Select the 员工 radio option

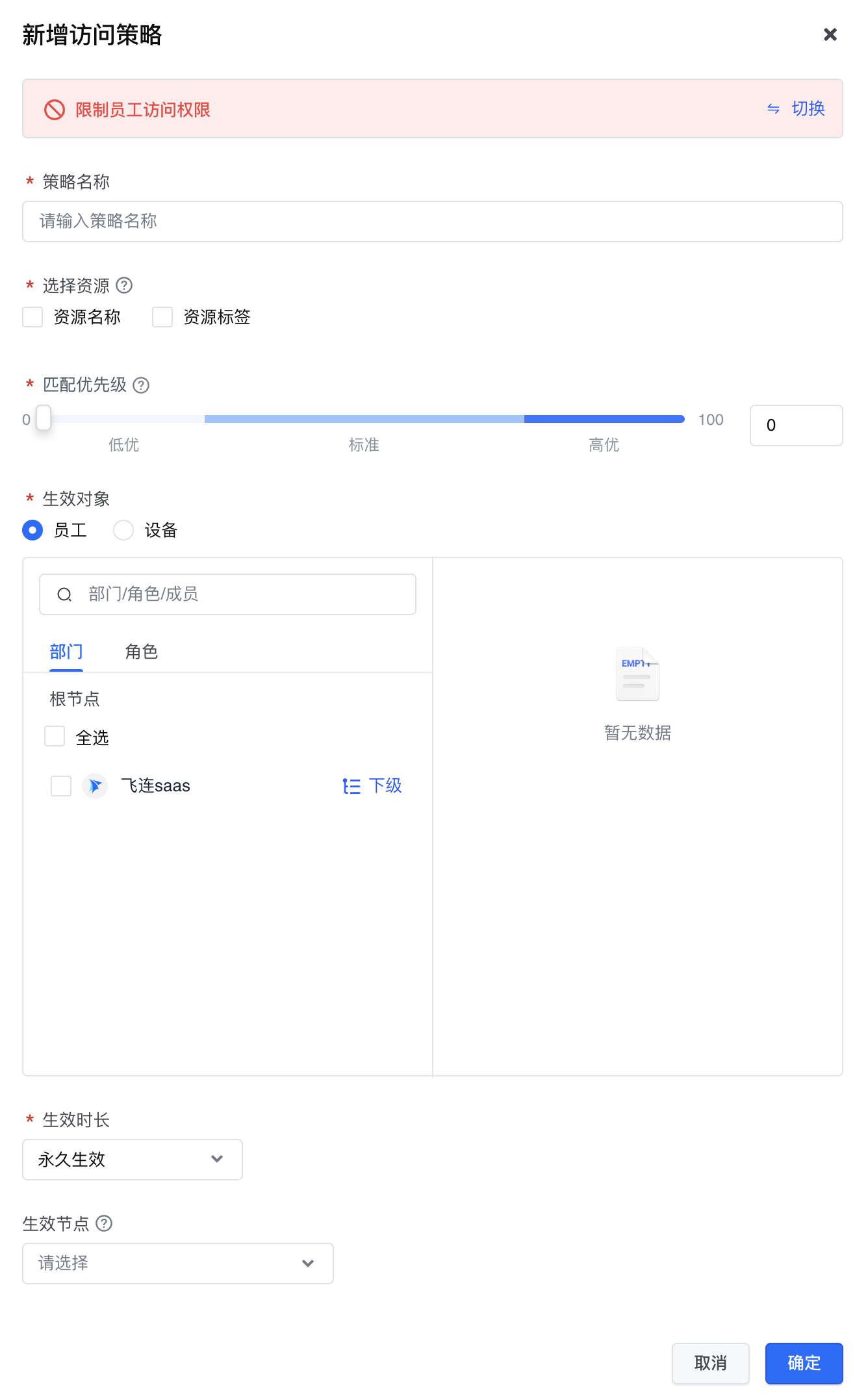[x=32, y=530]
